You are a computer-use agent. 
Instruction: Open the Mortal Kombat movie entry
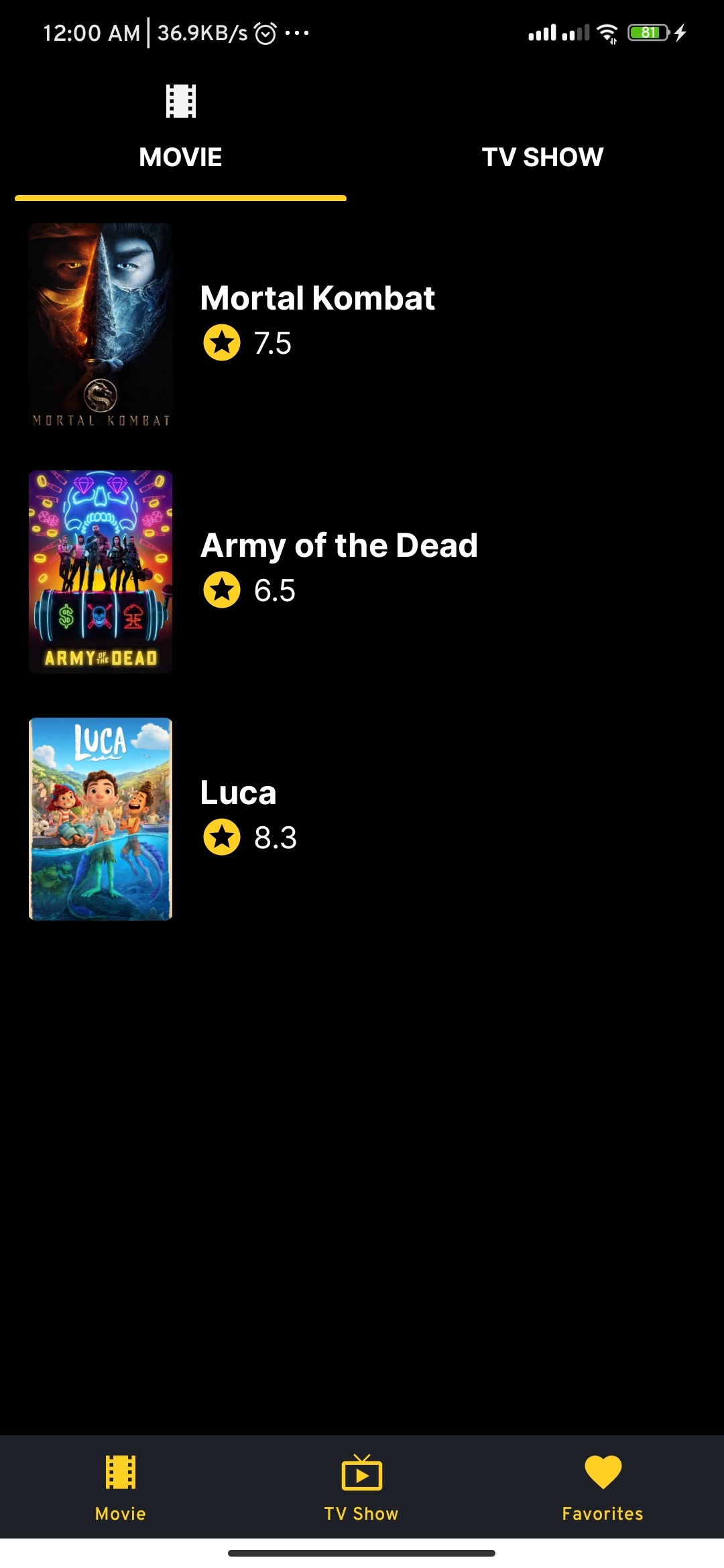coord(362,325)
